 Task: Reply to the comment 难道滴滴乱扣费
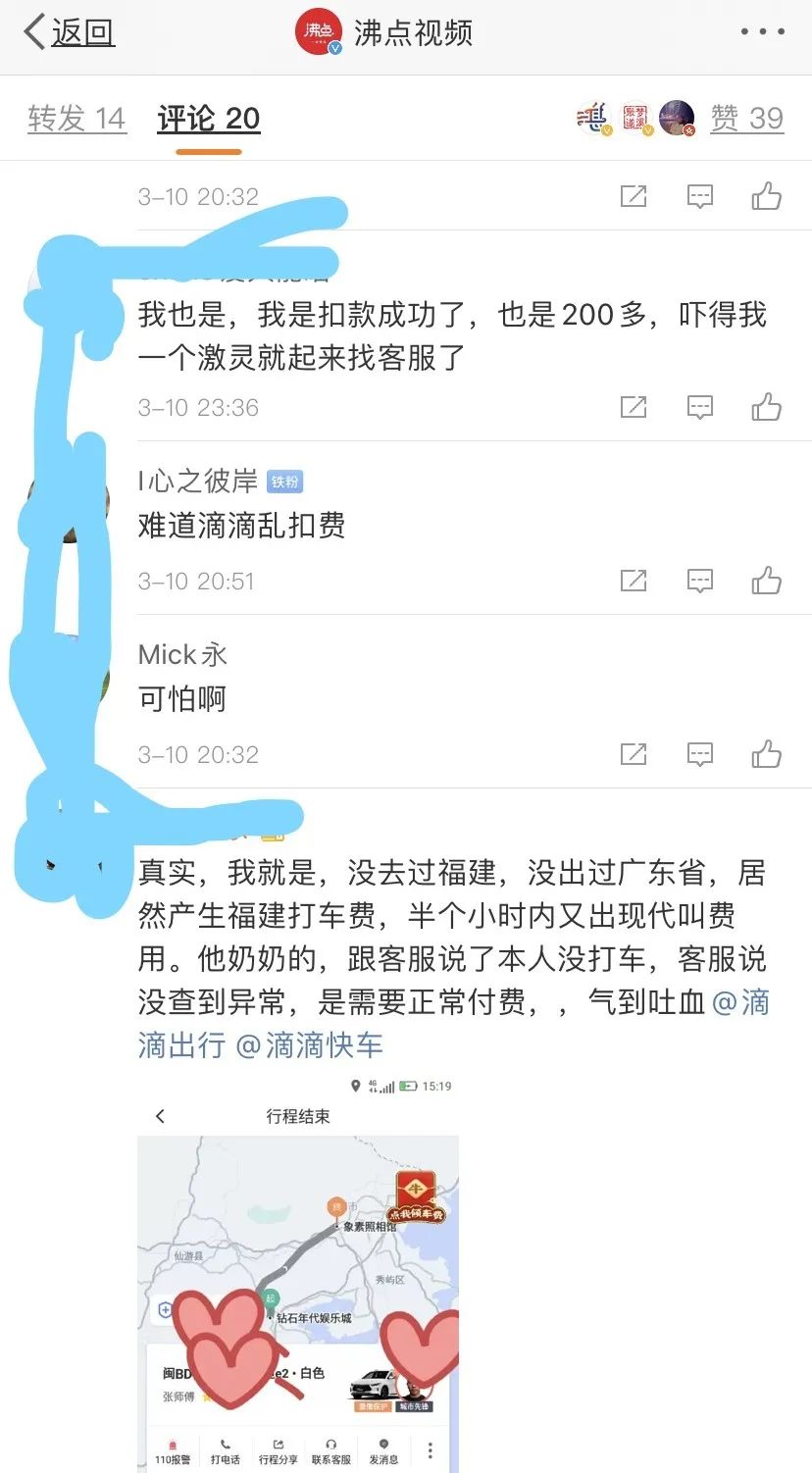click(x=699, y=581)
